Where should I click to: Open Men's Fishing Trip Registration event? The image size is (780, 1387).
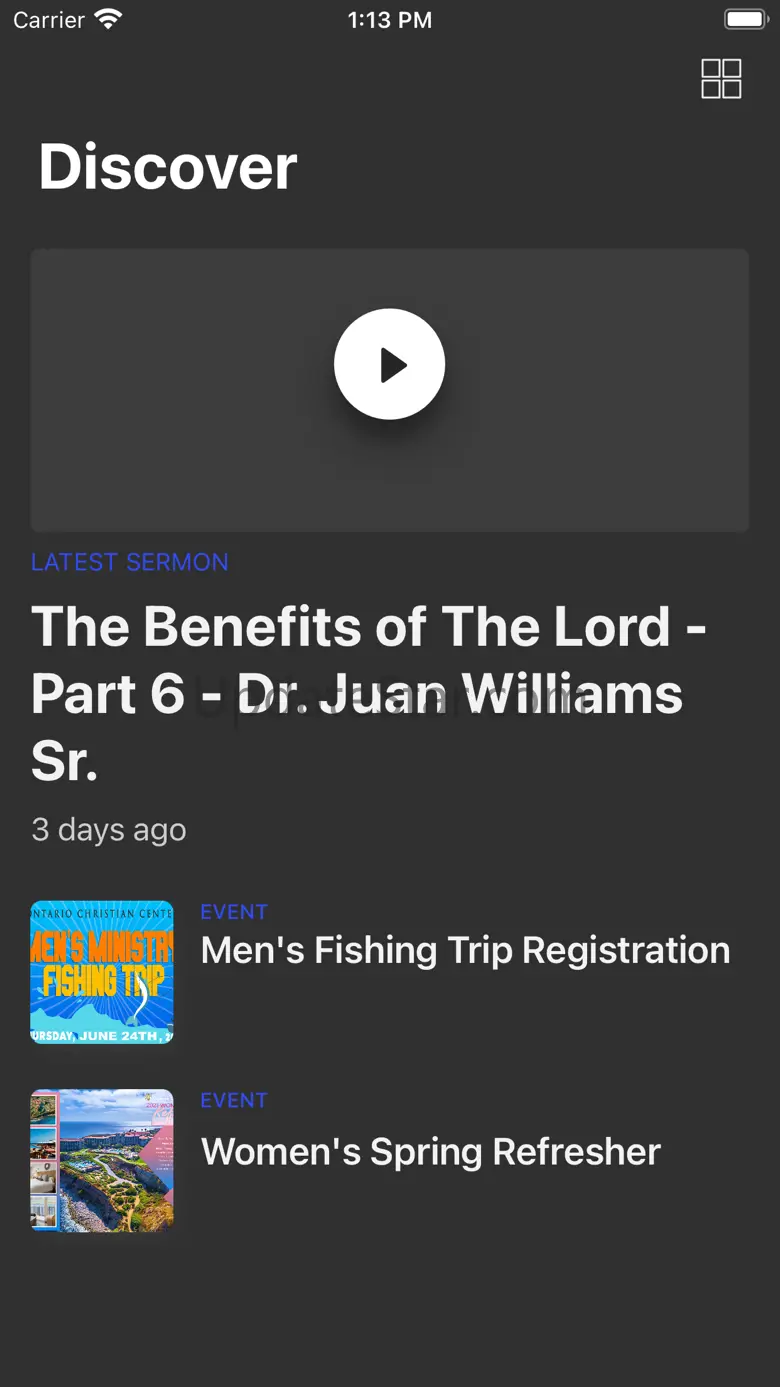click(x=465, y=951)
